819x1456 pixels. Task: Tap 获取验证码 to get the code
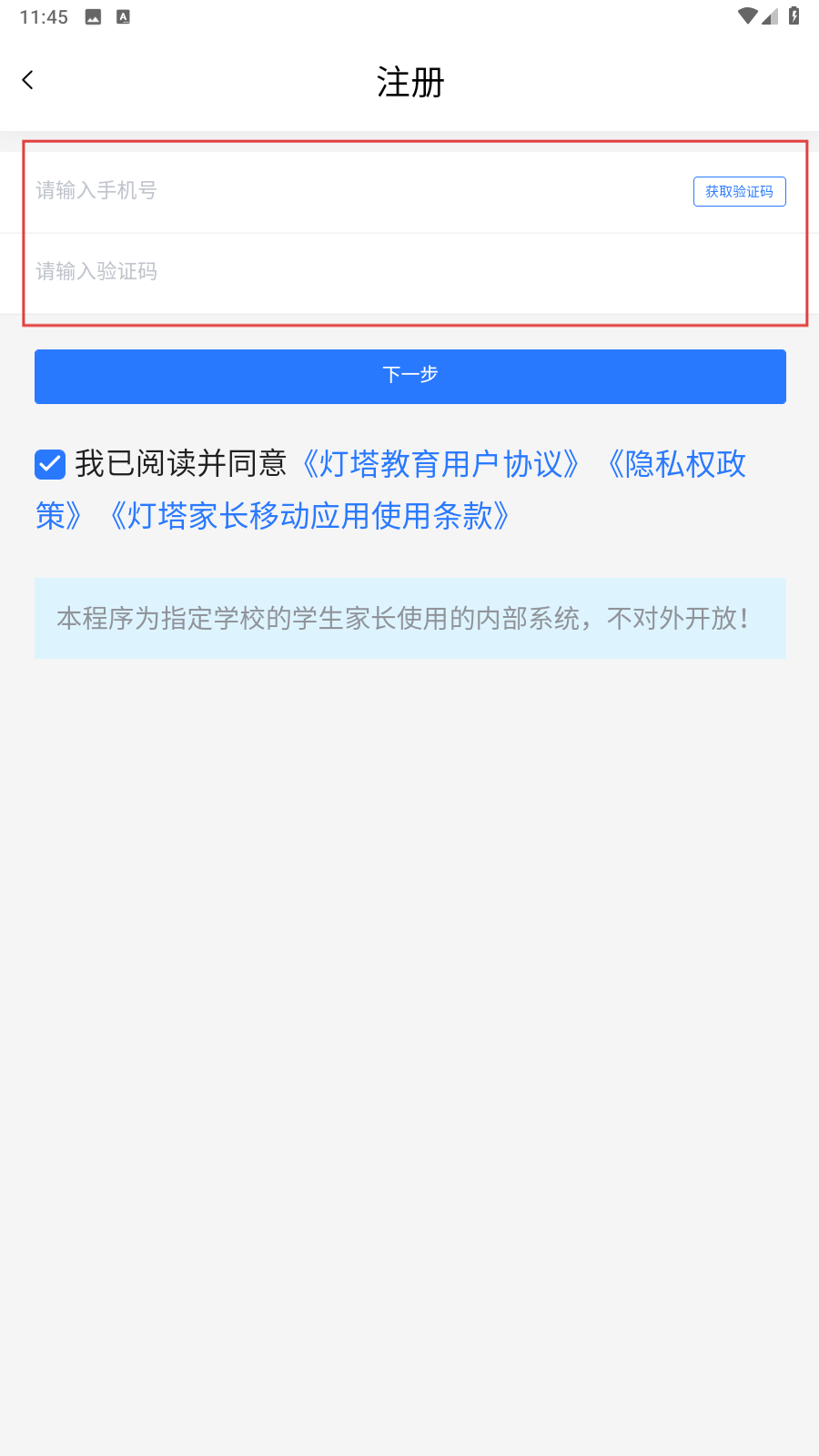tap(739, 191)
